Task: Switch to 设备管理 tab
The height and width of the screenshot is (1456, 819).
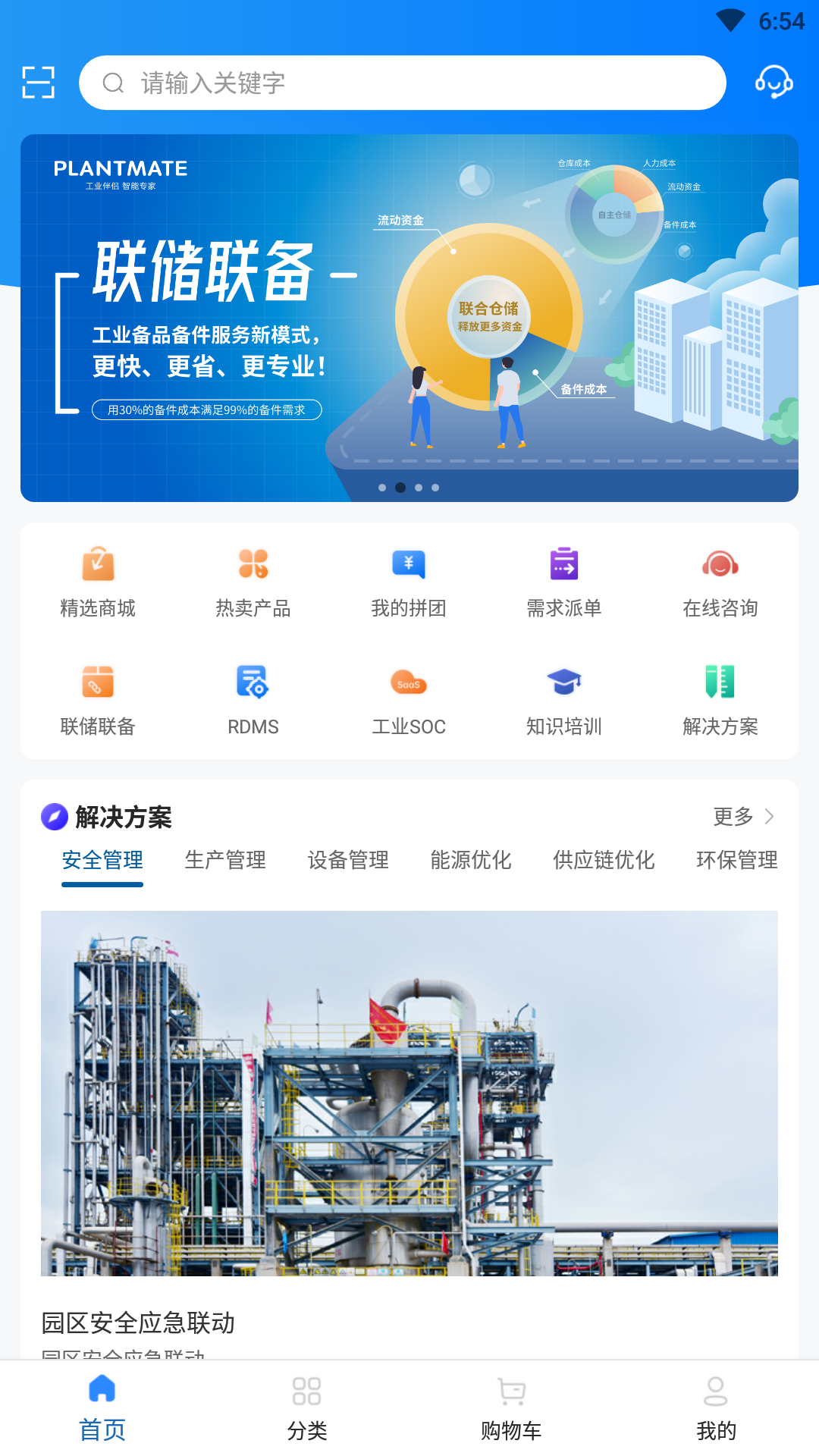Action: pyautogui.click(x=348, y=860)
